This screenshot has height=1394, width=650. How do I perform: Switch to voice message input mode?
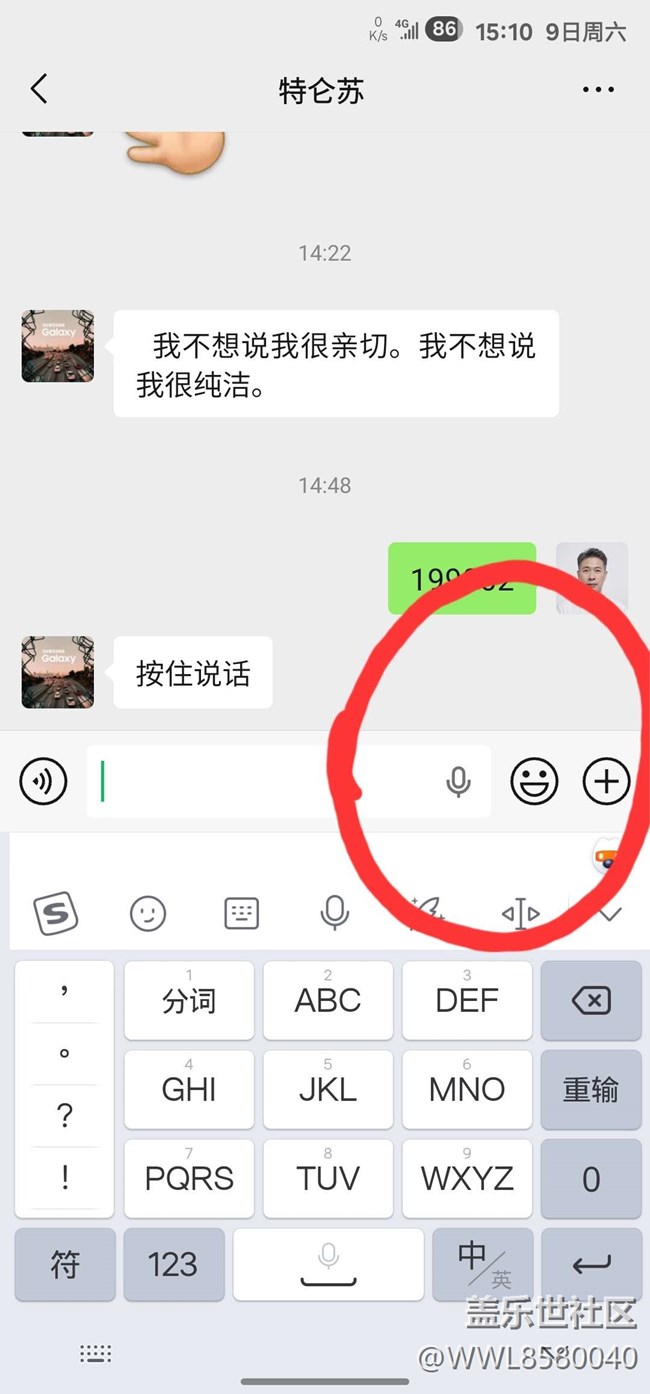tap(44, 781)
